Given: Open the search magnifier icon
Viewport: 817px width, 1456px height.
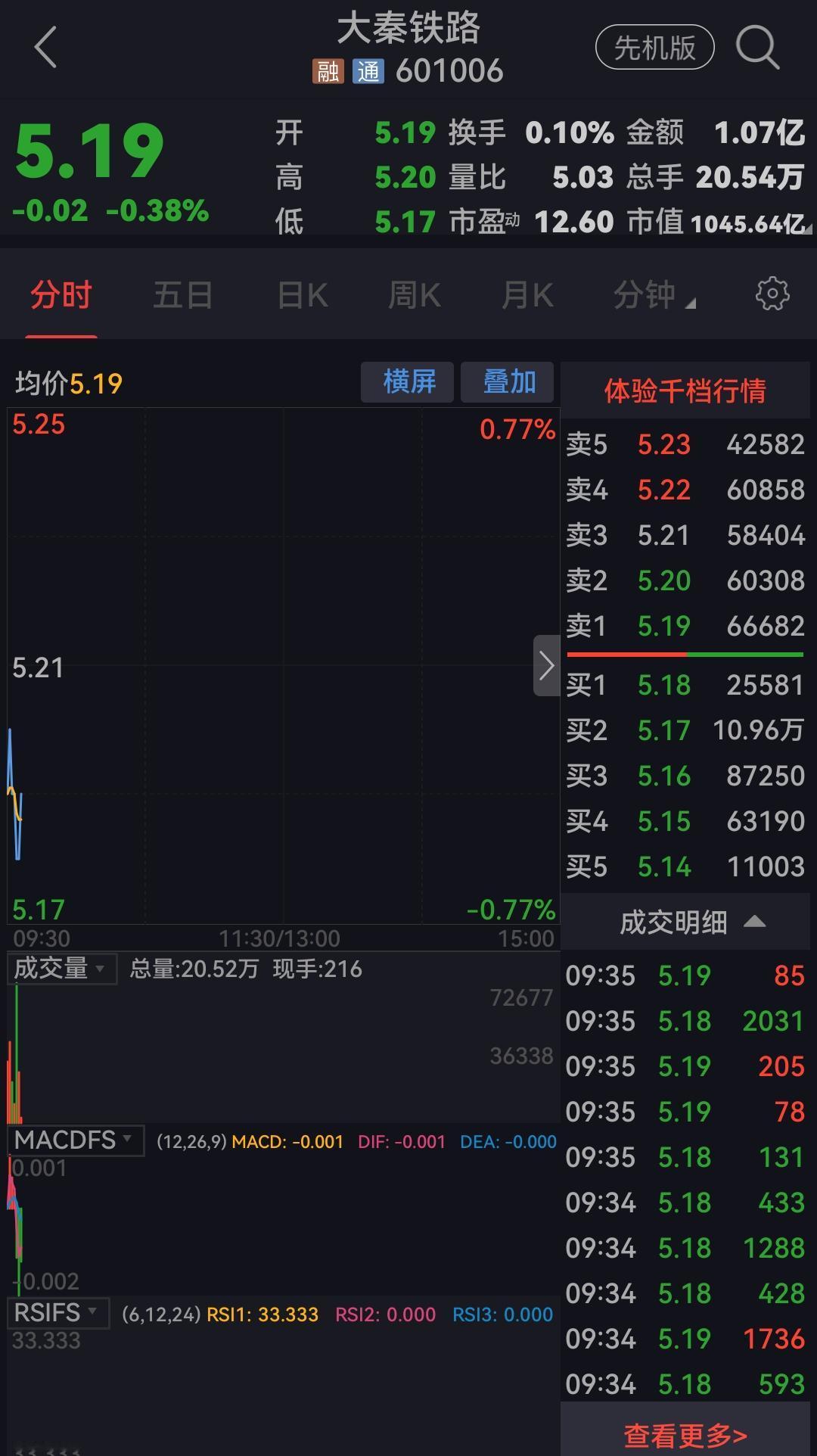Looking at the screenshot, I should [x=755, y=47].
